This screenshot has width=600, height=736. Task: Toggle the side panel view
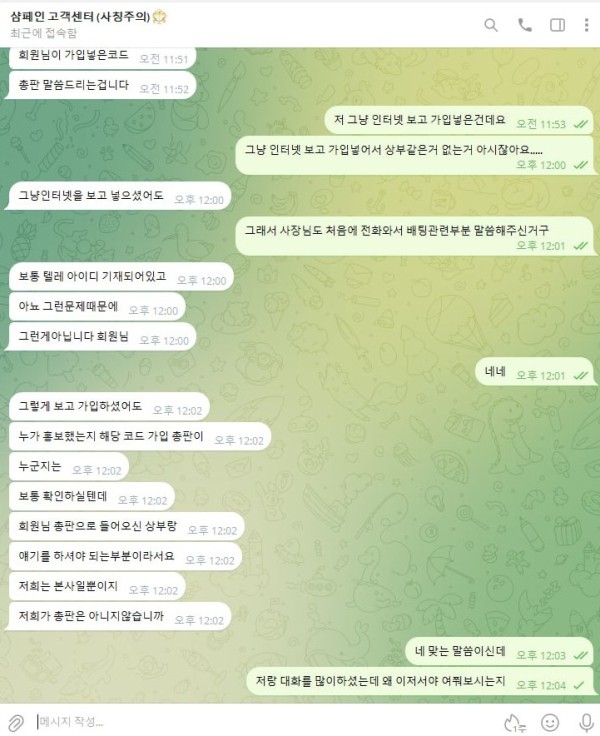(x=557, y=25)
